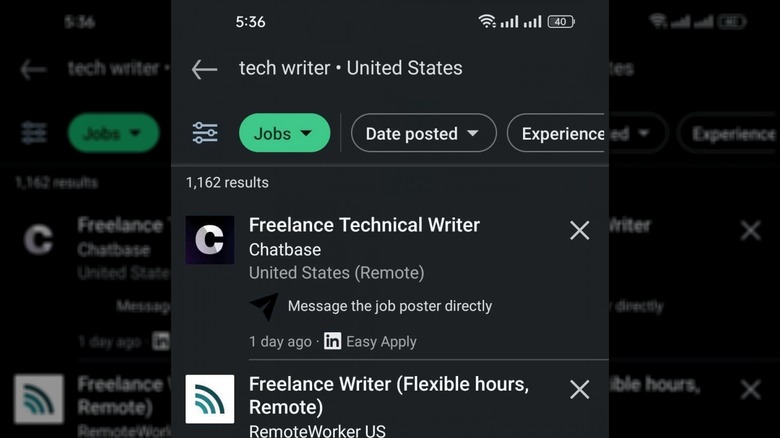Expand the Jobs category dropdown

click(x=284, y=133)
